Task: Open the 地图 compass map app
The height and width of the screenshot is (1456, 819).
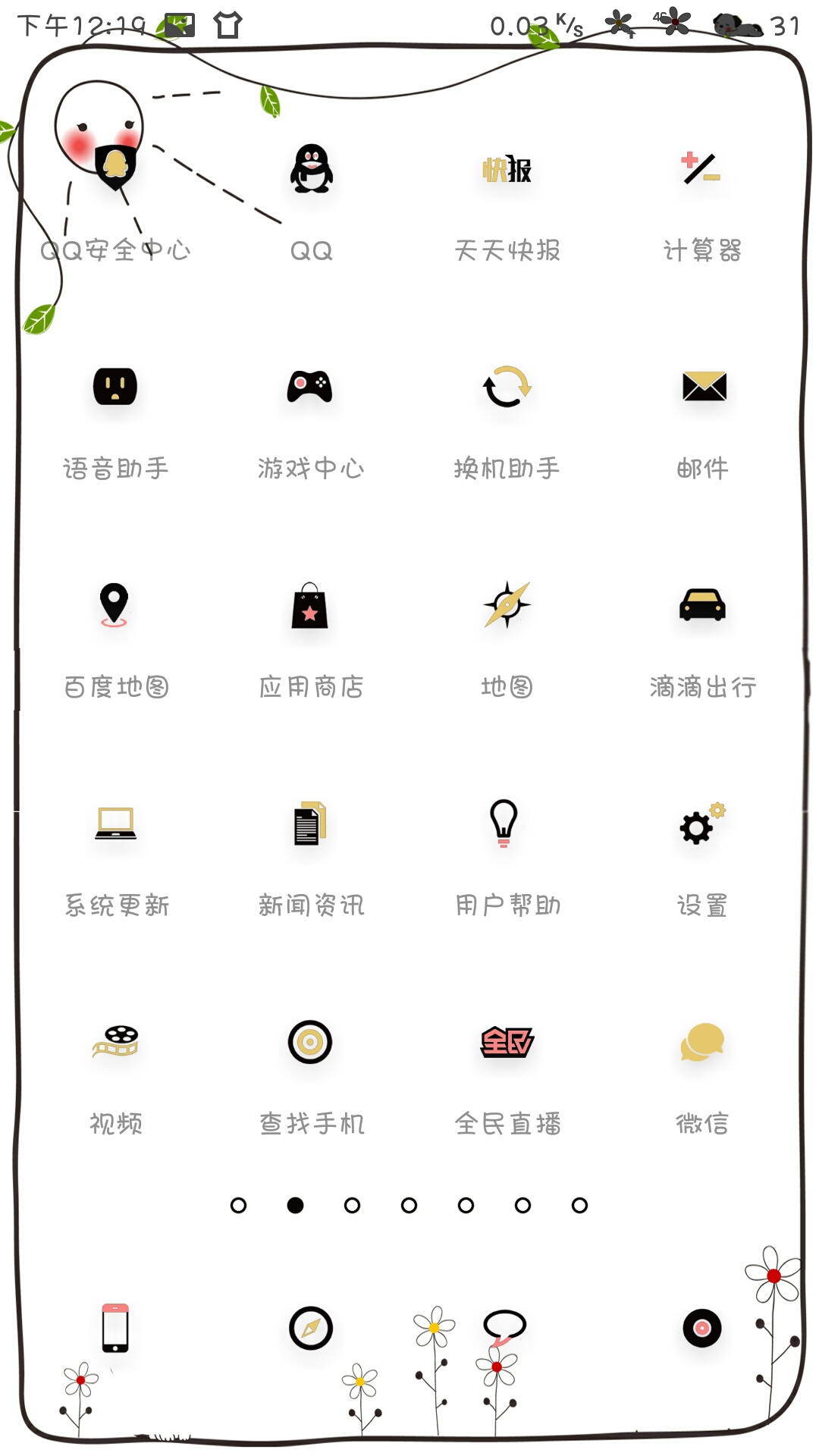Action: click(507, 604)
